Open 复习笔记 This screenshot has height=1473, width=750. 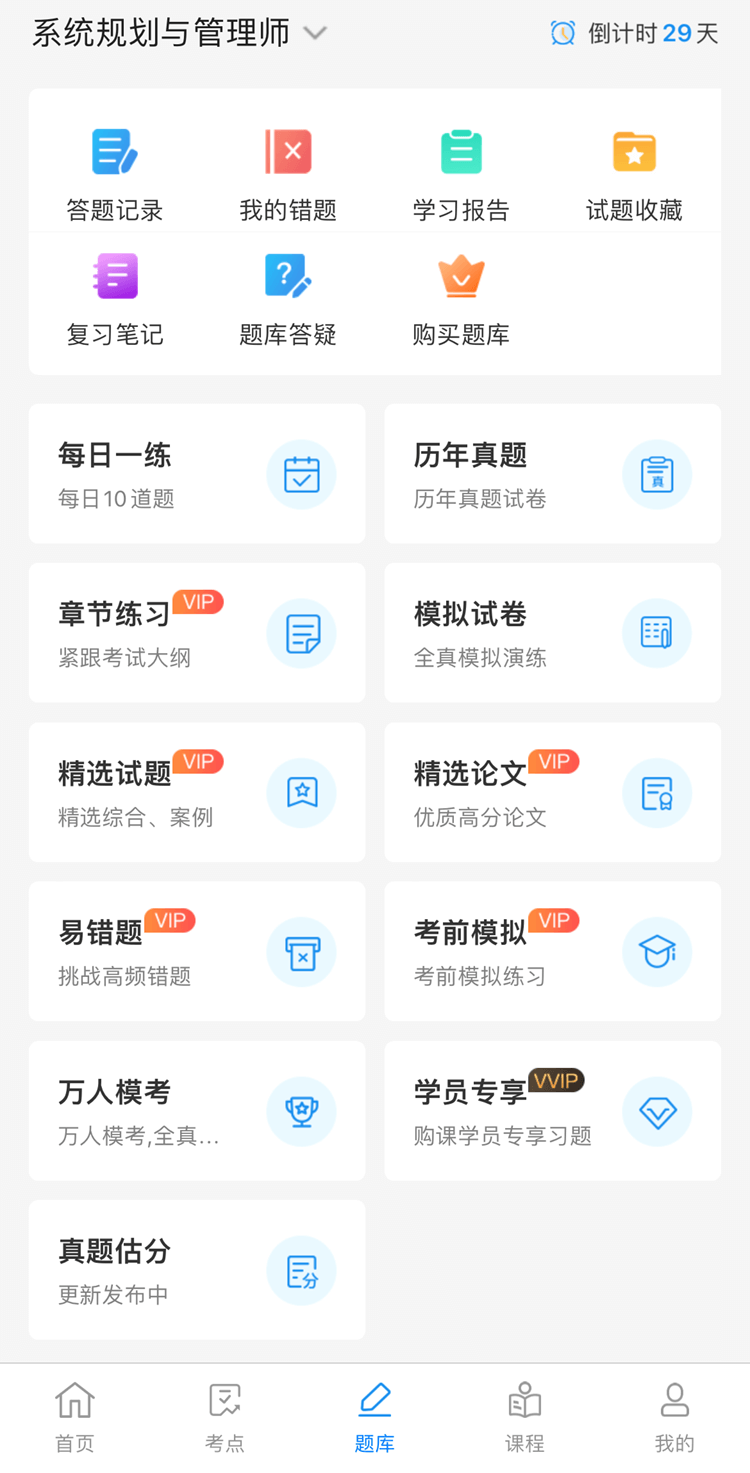coord(114,299)
